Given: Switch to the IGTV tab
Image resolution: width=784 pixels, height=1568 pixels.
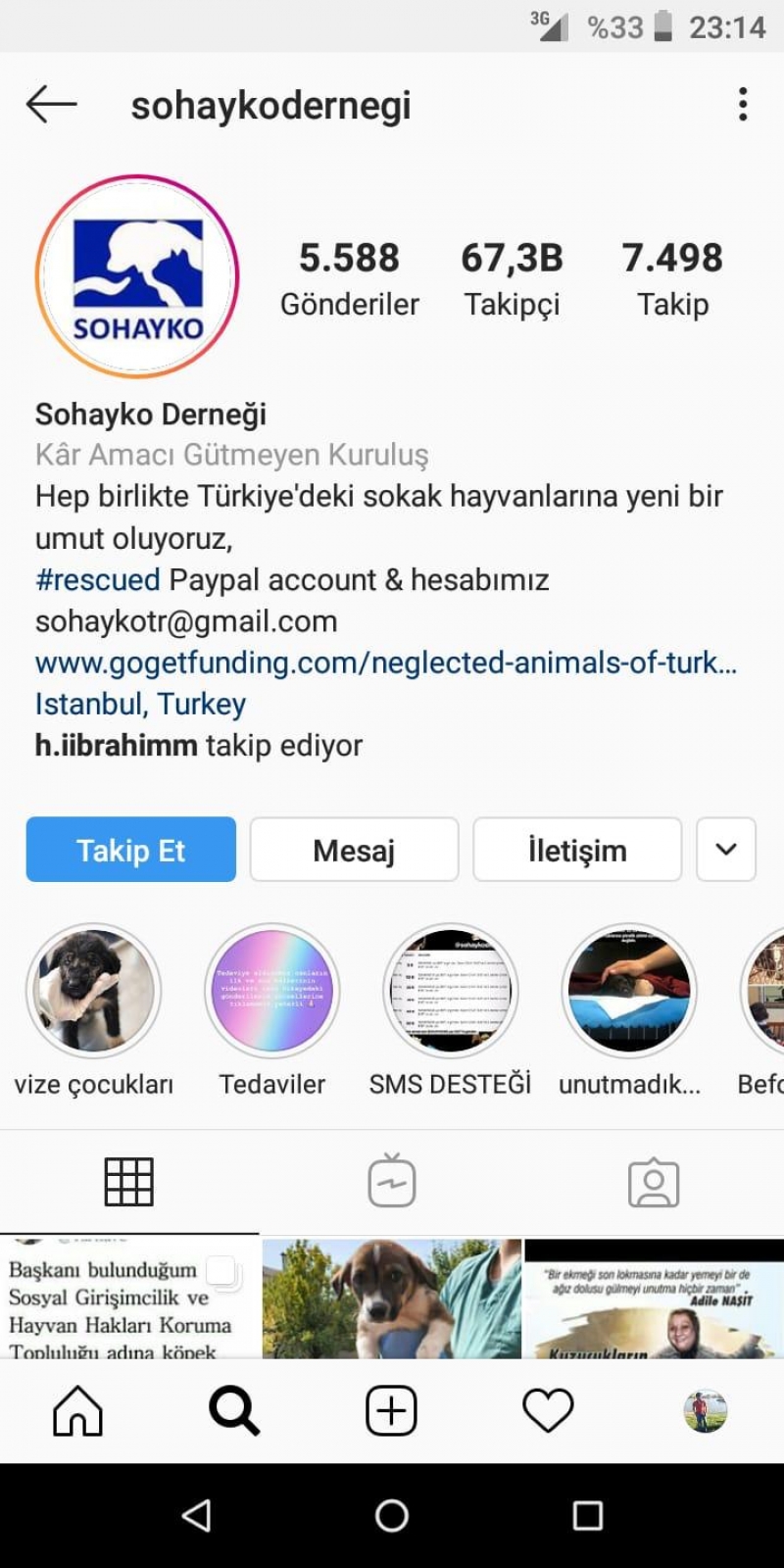Looking at the screenshot, I should 392,1181.
